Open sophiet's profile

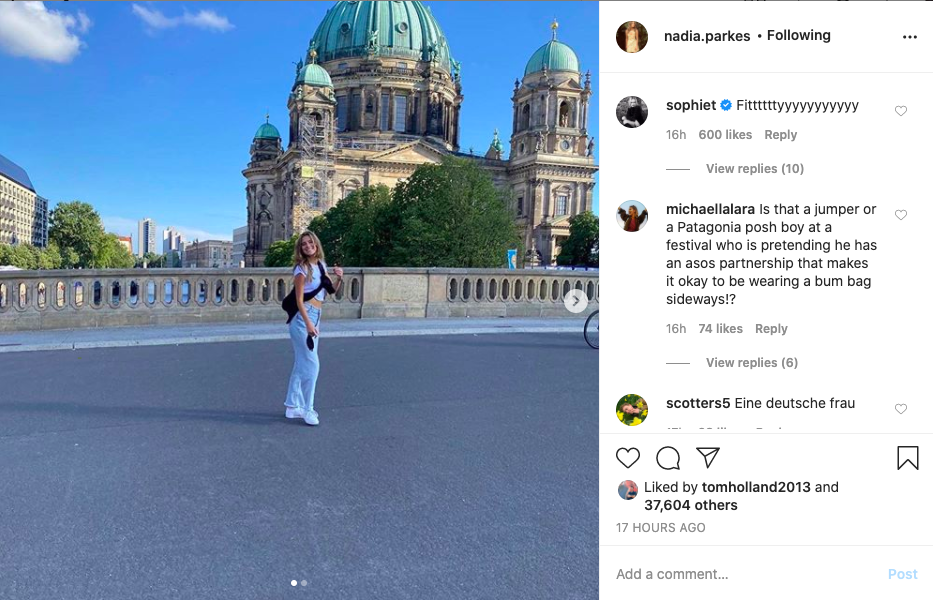(691, 105)
